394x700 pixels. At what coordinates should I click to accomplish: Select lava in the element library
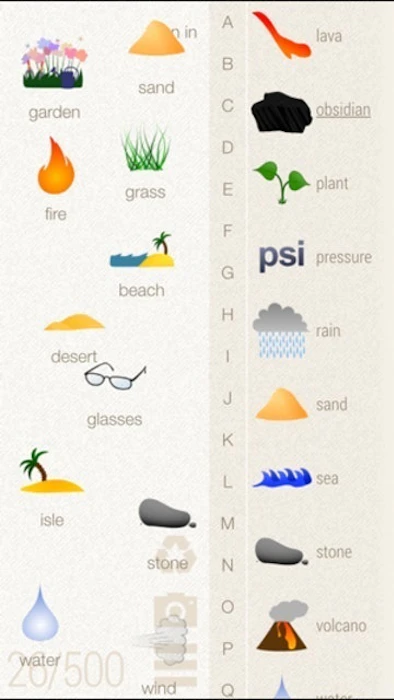(x=298, y=36)
